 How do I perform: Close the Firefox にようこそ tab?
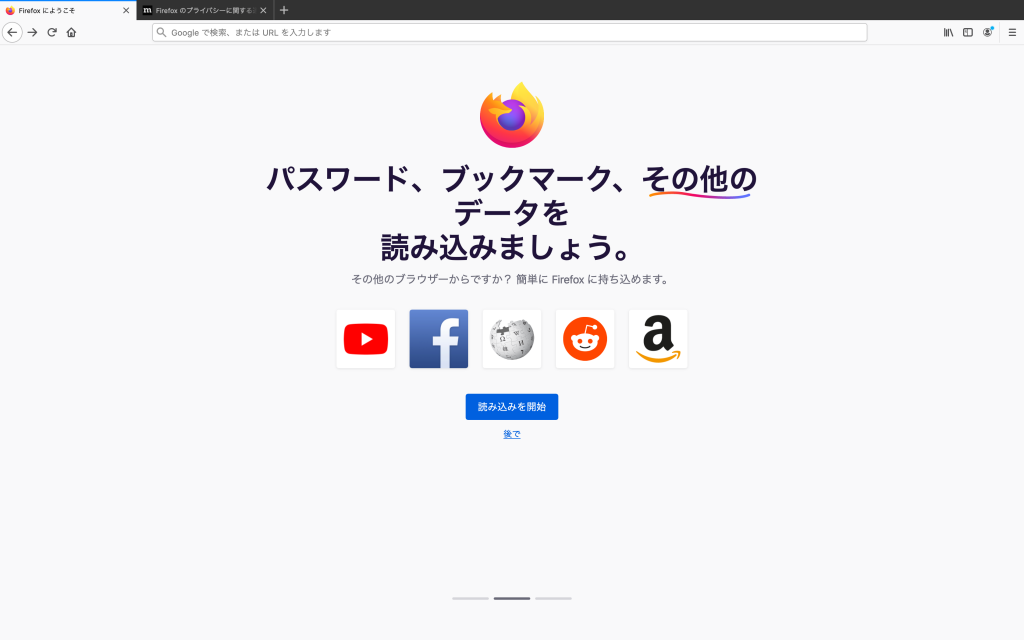(x=126, y=10)
